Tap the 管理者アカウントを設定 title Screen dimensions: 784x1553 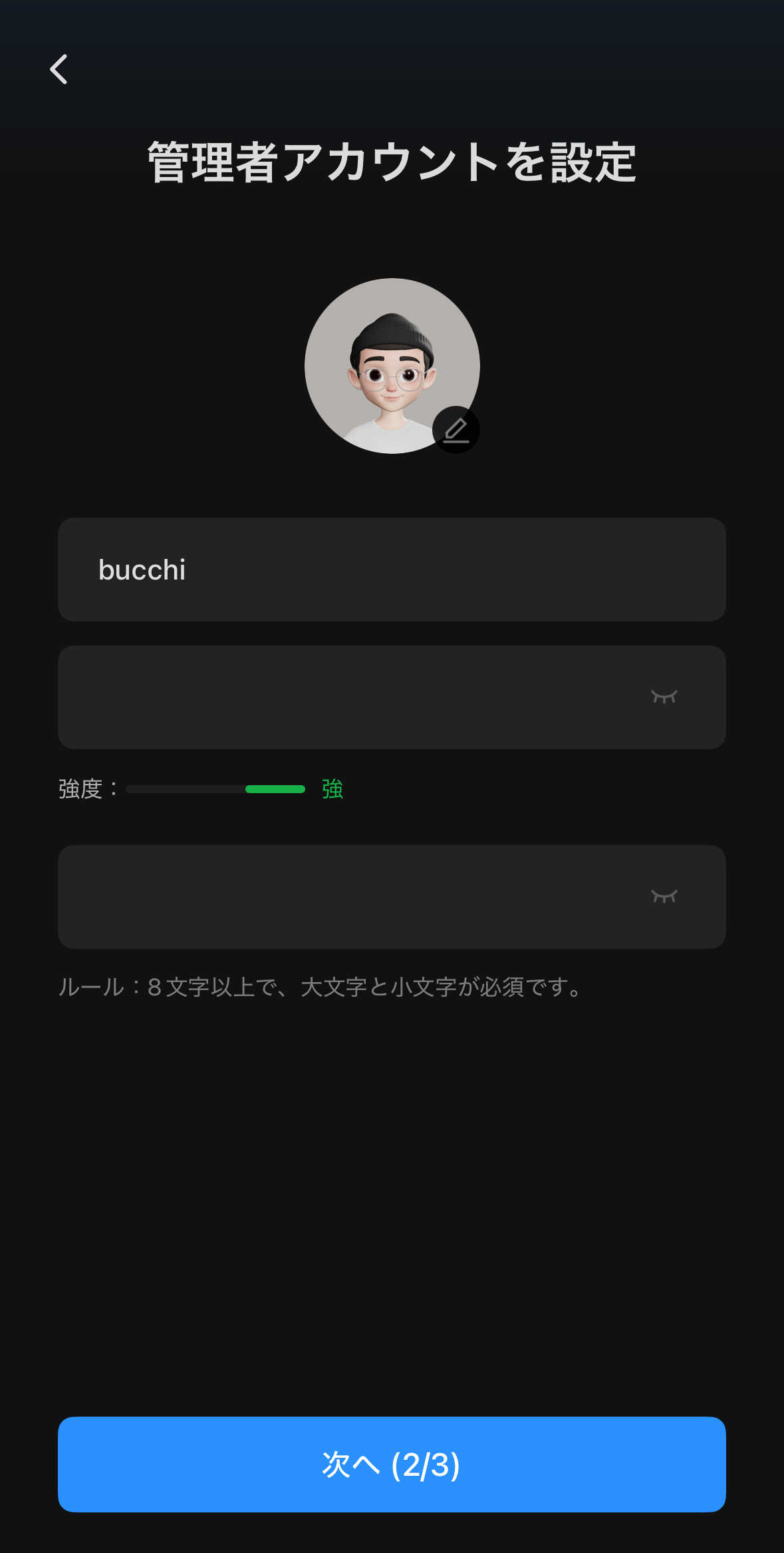(392, 161)
